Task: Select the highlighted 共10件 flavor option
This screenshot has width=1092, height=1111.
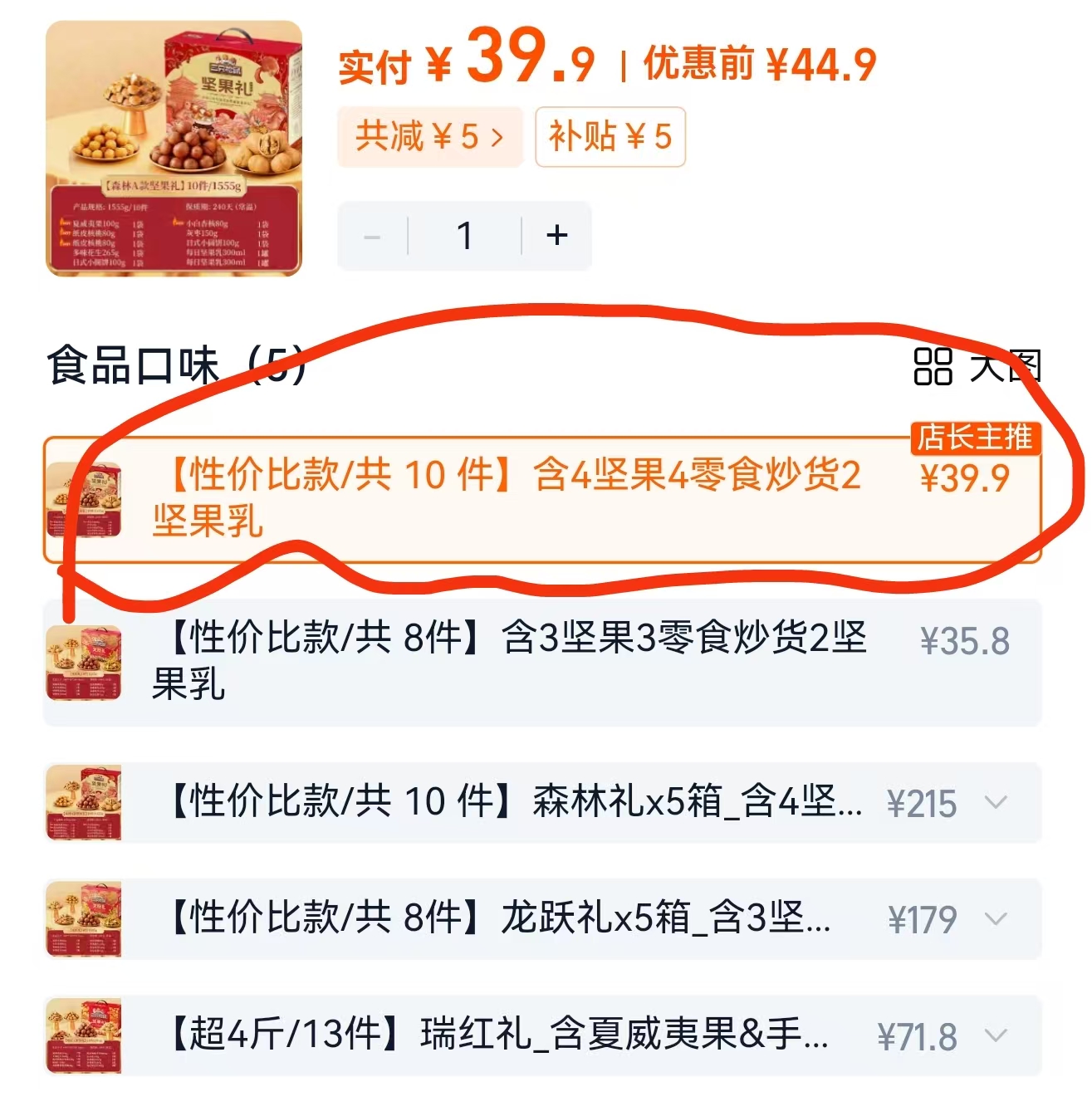Action: [540, 497]
